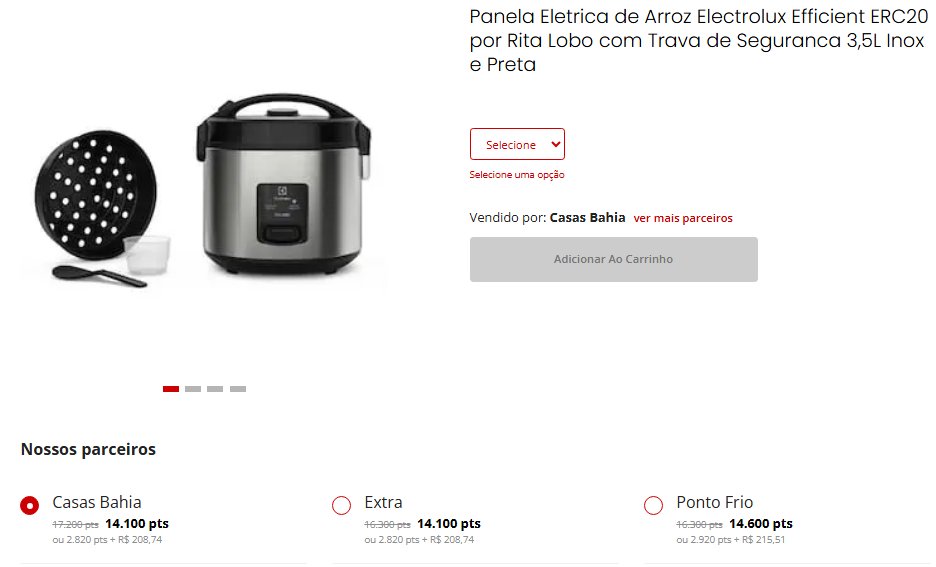Go to second image in carousel indicator
The image size is (936, 567).
coord(193,389)
